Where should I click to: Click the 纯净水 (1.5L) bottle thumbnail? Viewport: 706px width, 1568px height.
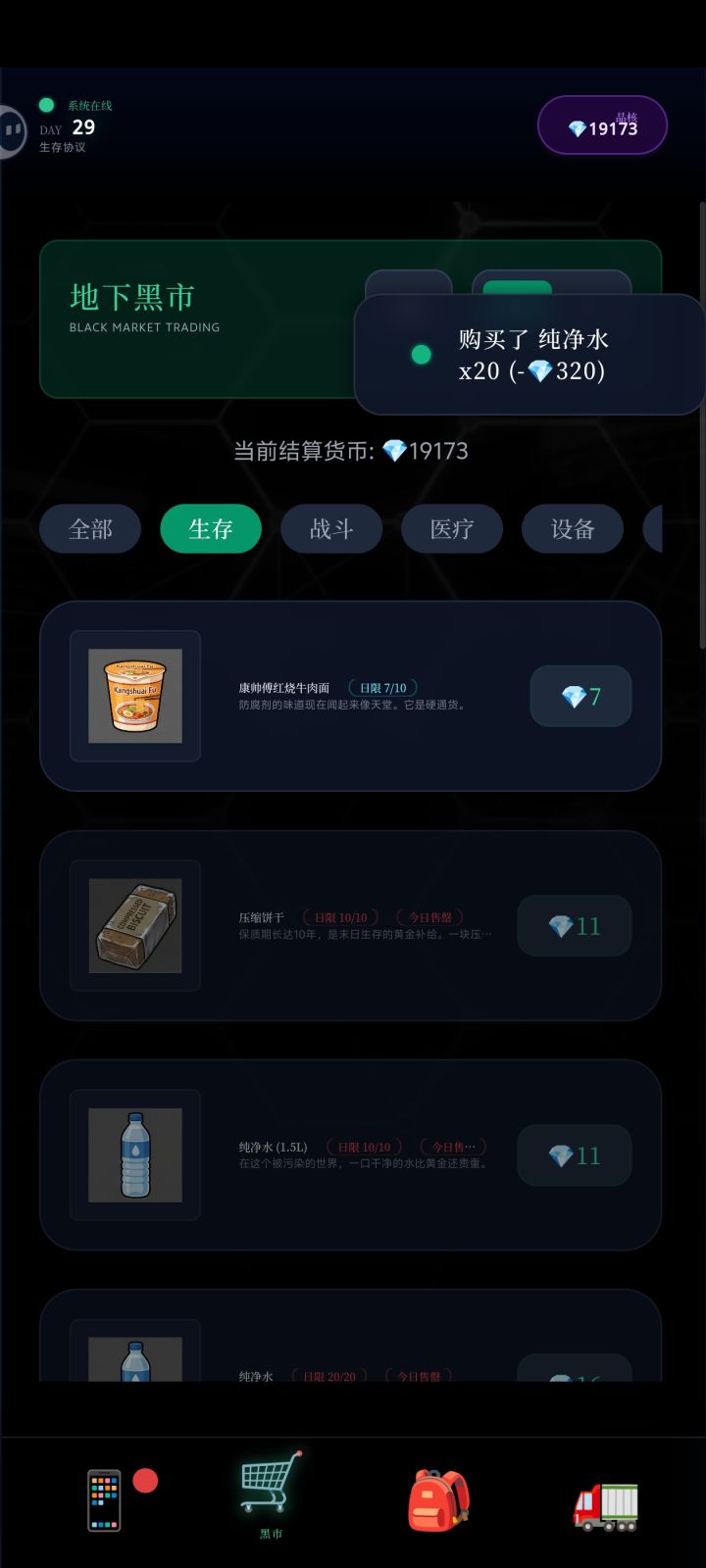134,1155
